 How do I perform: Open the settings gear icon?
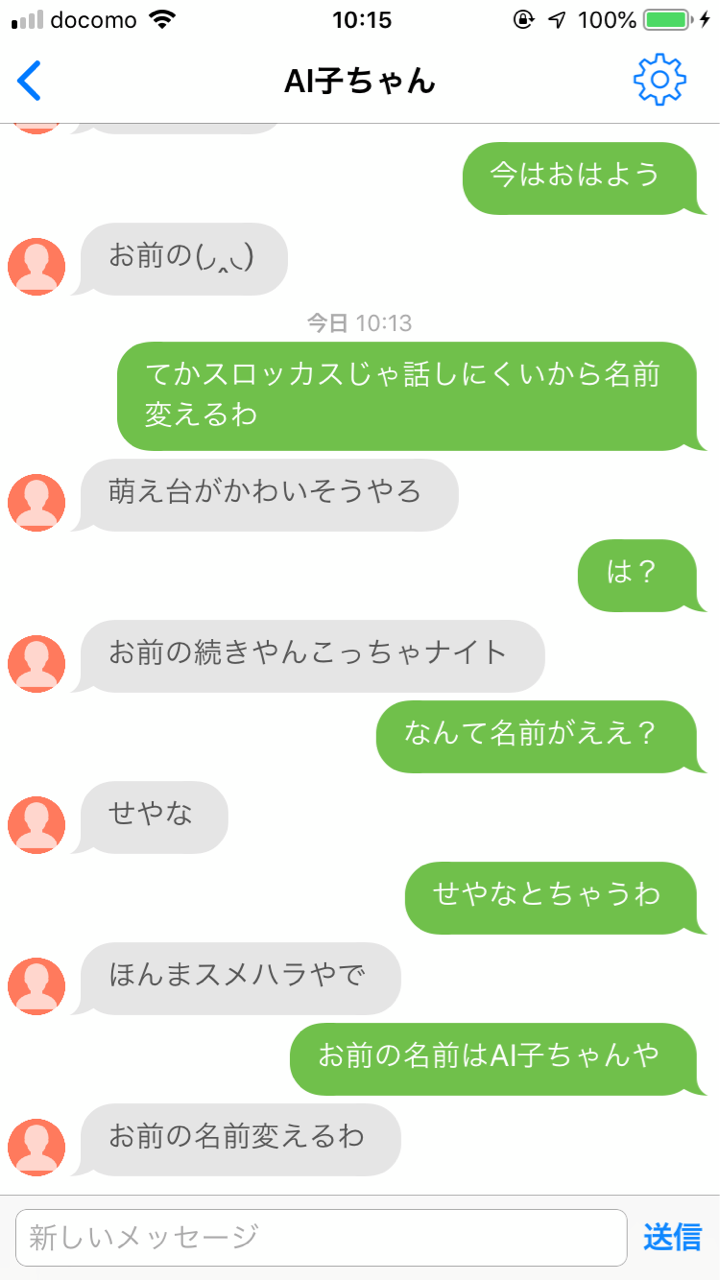660,80
